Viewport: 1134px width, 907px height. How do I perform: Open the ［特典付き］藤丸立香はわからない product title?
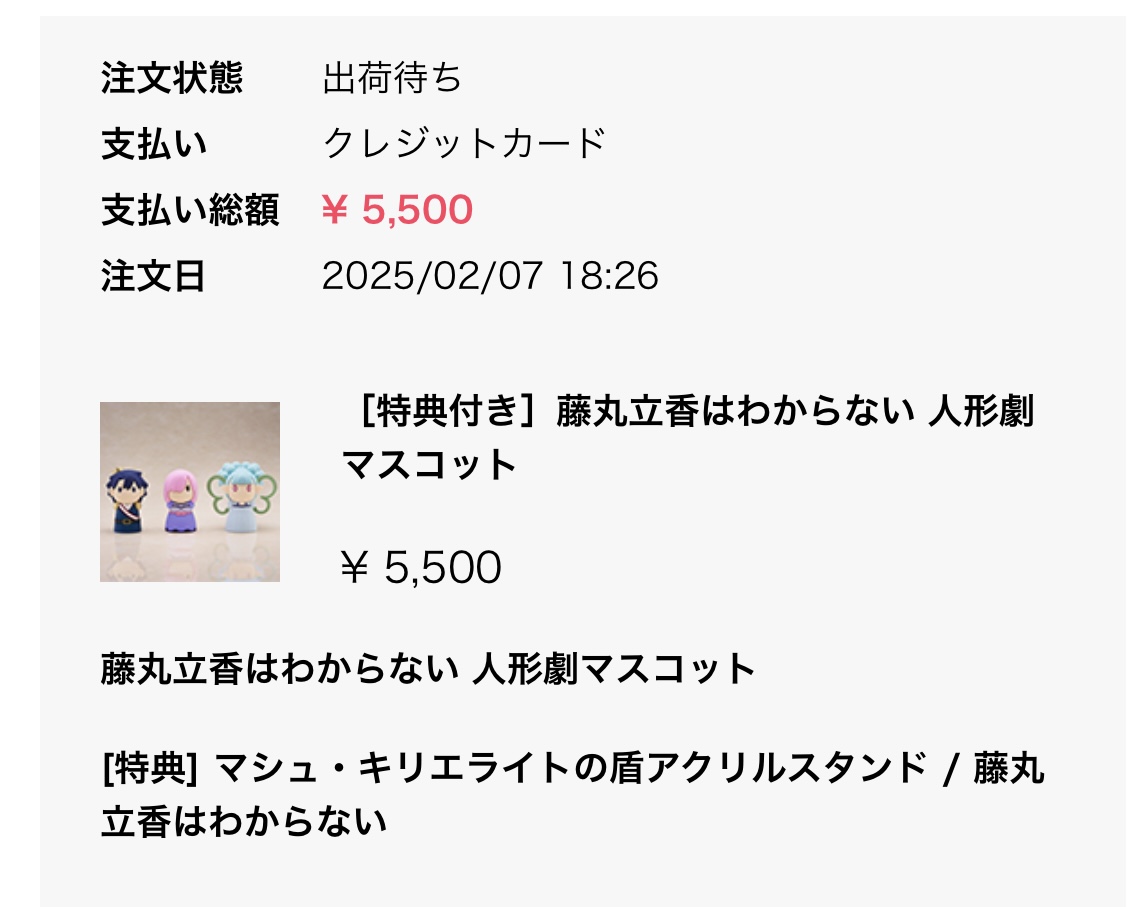[x=688, y=438]
